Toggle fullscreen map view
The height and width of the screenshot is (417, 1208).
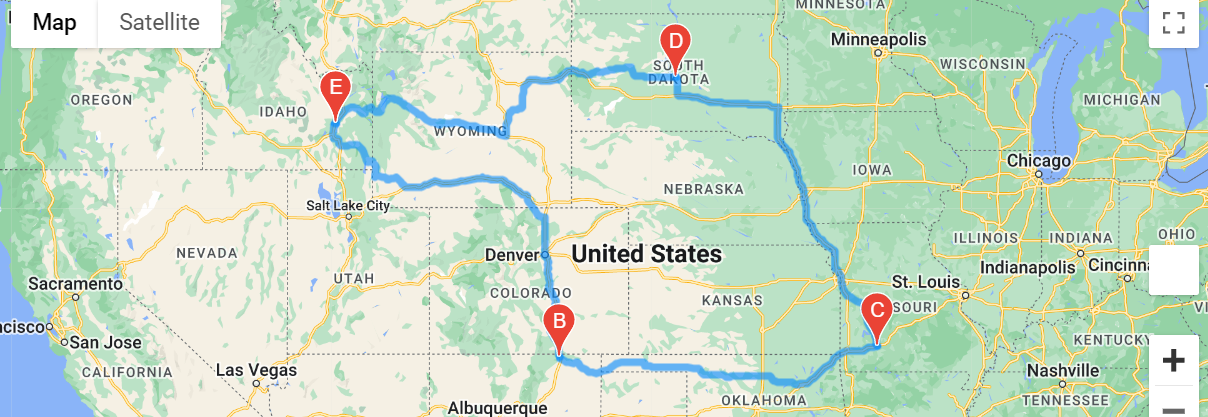pyautogui.click(x=1173, y=24)
